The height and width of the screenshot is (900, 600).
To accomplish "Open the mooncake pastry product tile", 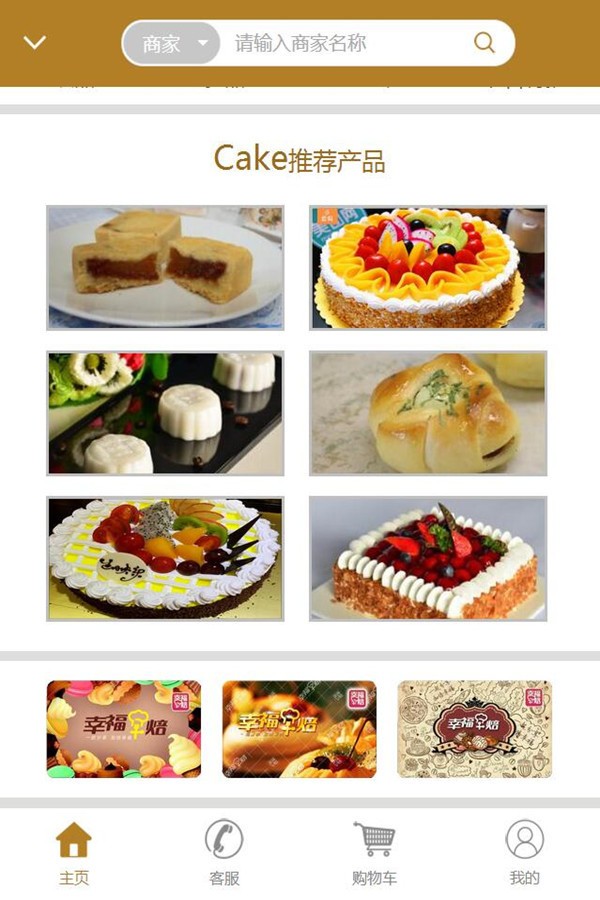I will pos(165,268).
